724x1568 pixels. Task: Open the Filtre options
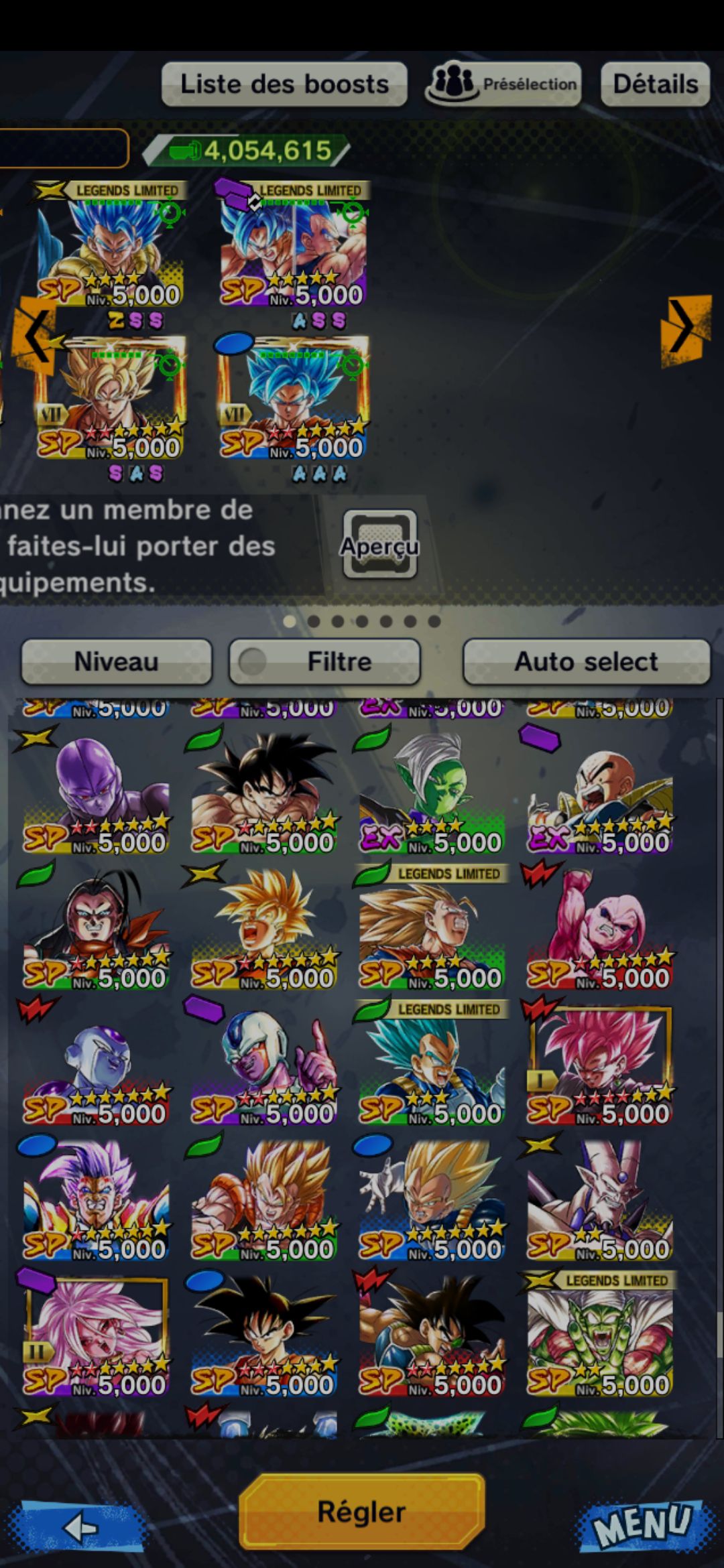coord(325,661)
